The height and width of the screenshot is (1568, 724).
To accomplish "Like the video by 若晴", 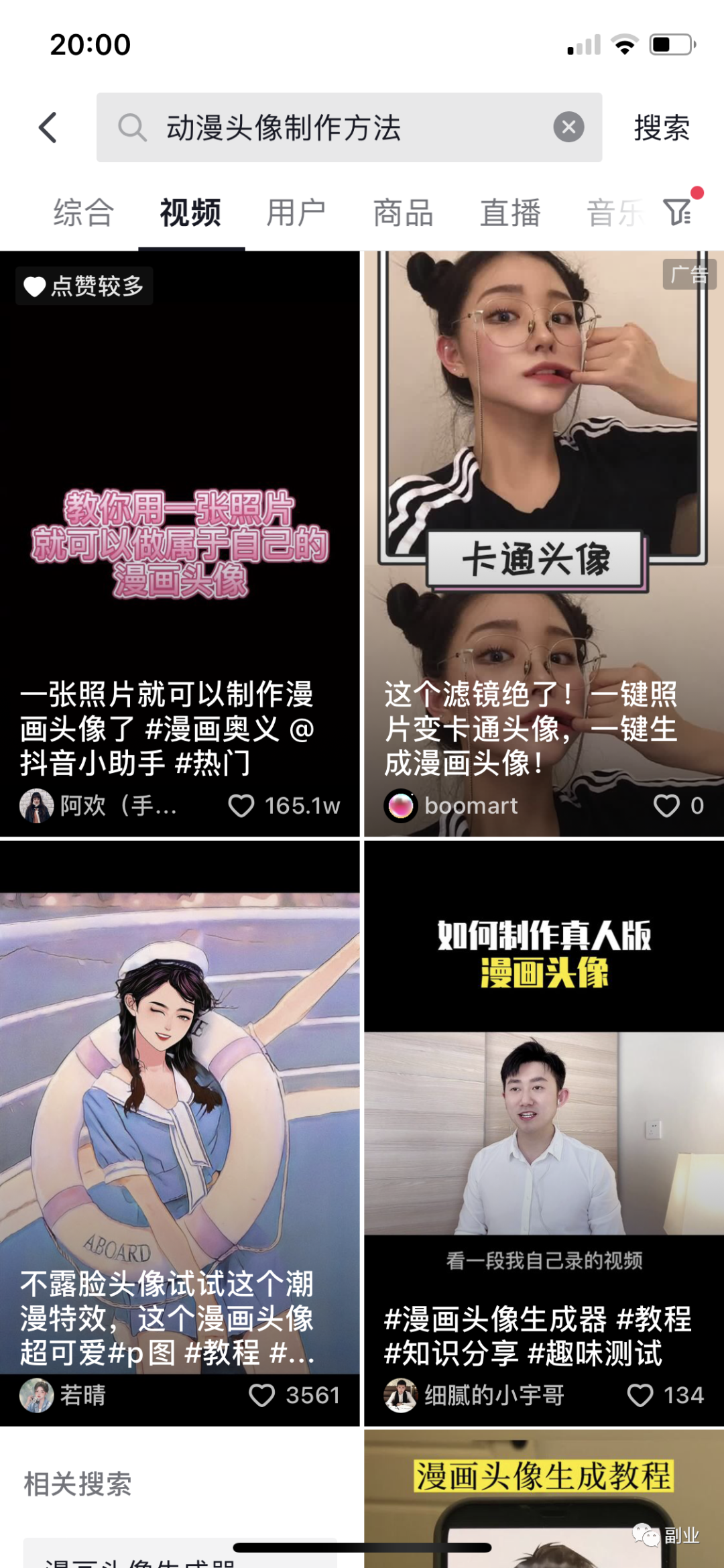I will tap(261, 1395).
